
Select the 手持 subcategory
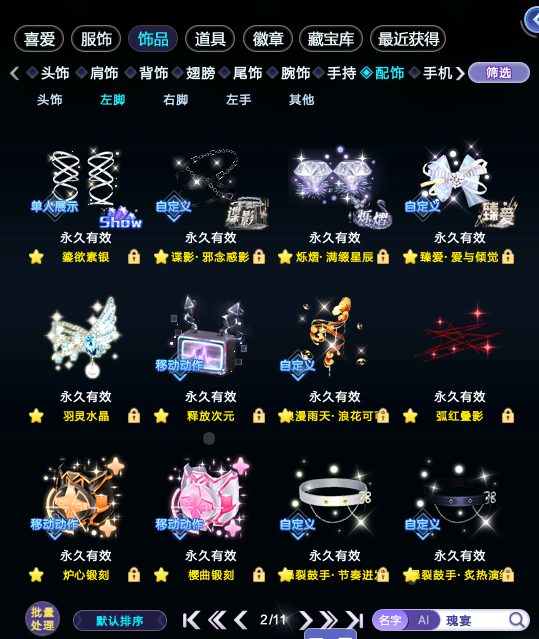(341, 73)
